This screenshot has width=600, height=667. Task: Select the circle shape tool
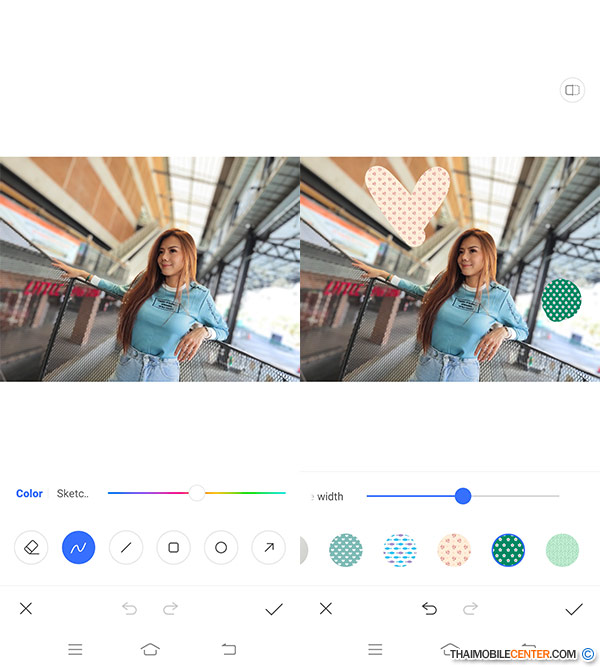(221, 548)
